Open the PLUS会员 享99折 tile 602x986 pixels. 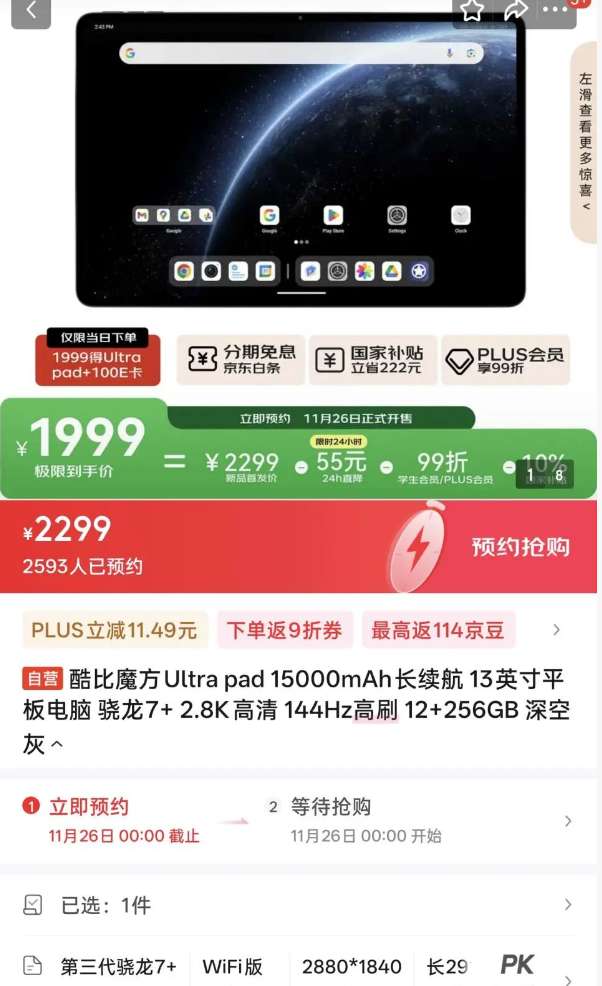505,360
